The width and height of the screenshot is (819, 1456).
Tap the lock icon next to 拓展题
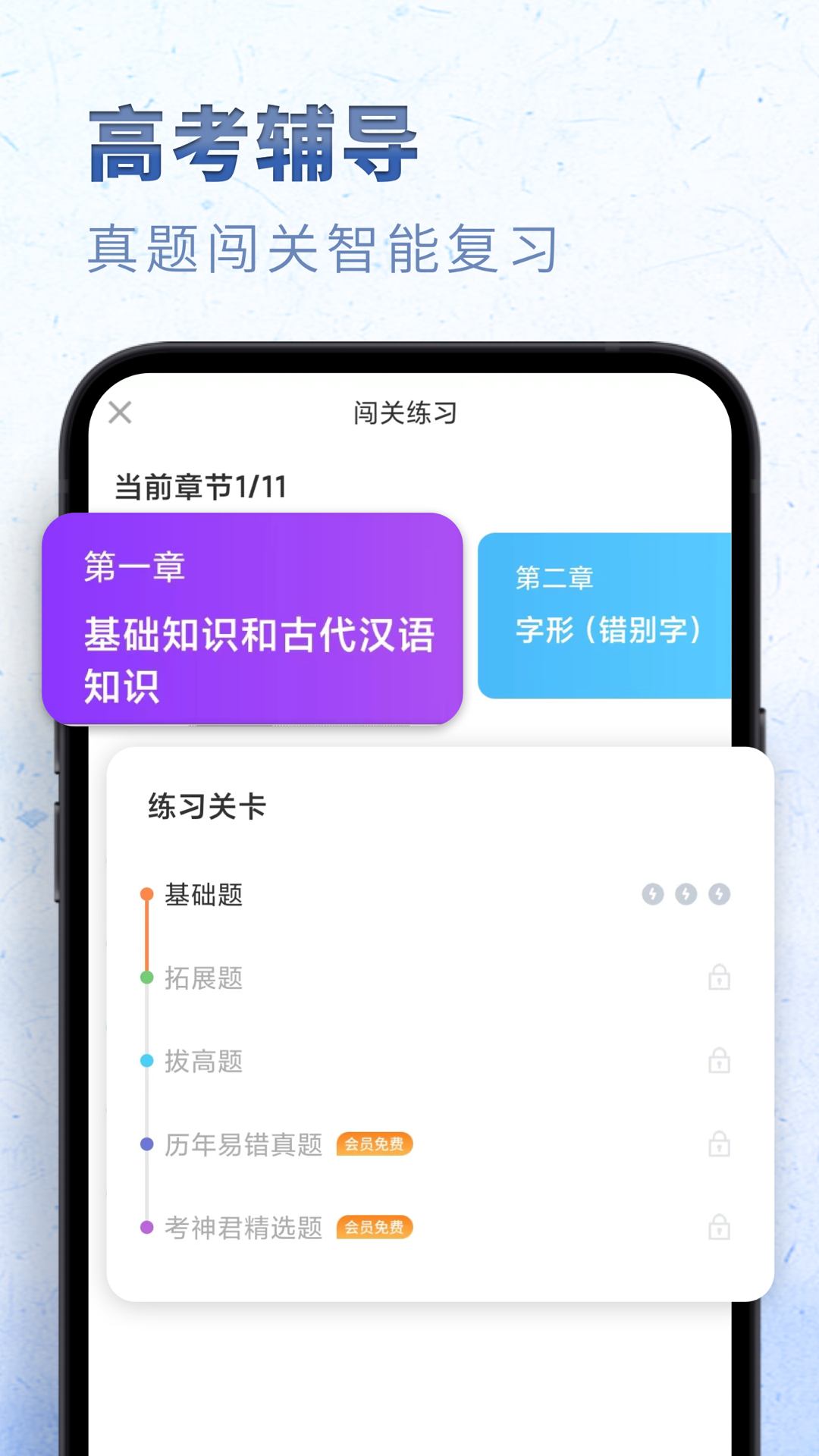(x=717, y=978)
